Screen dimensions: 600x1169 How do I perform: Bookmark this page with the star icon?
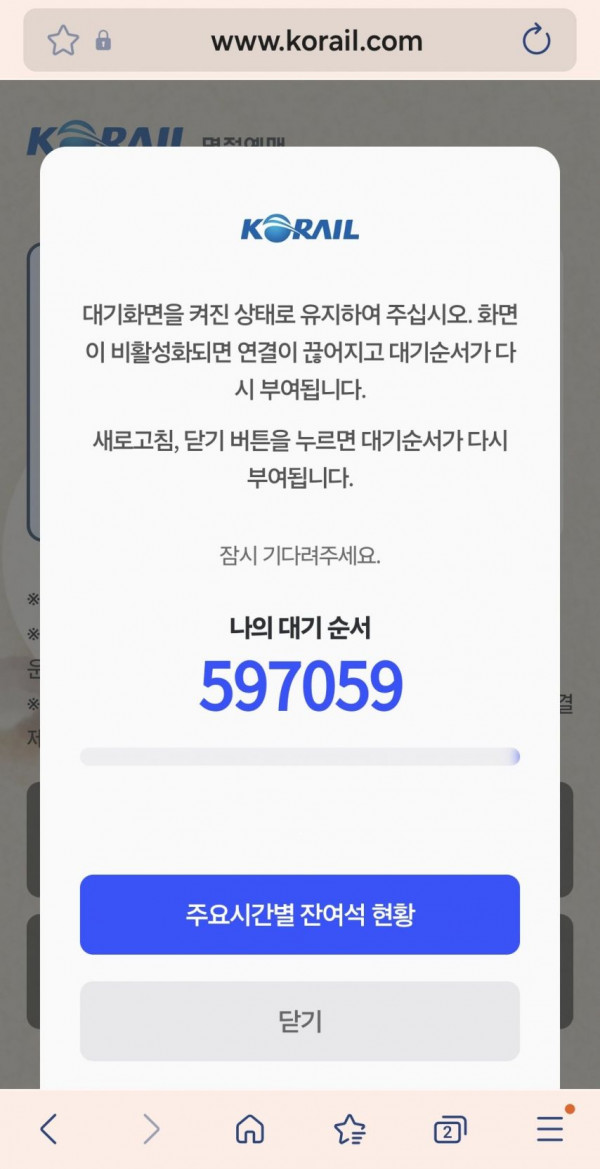pos(62,41)
